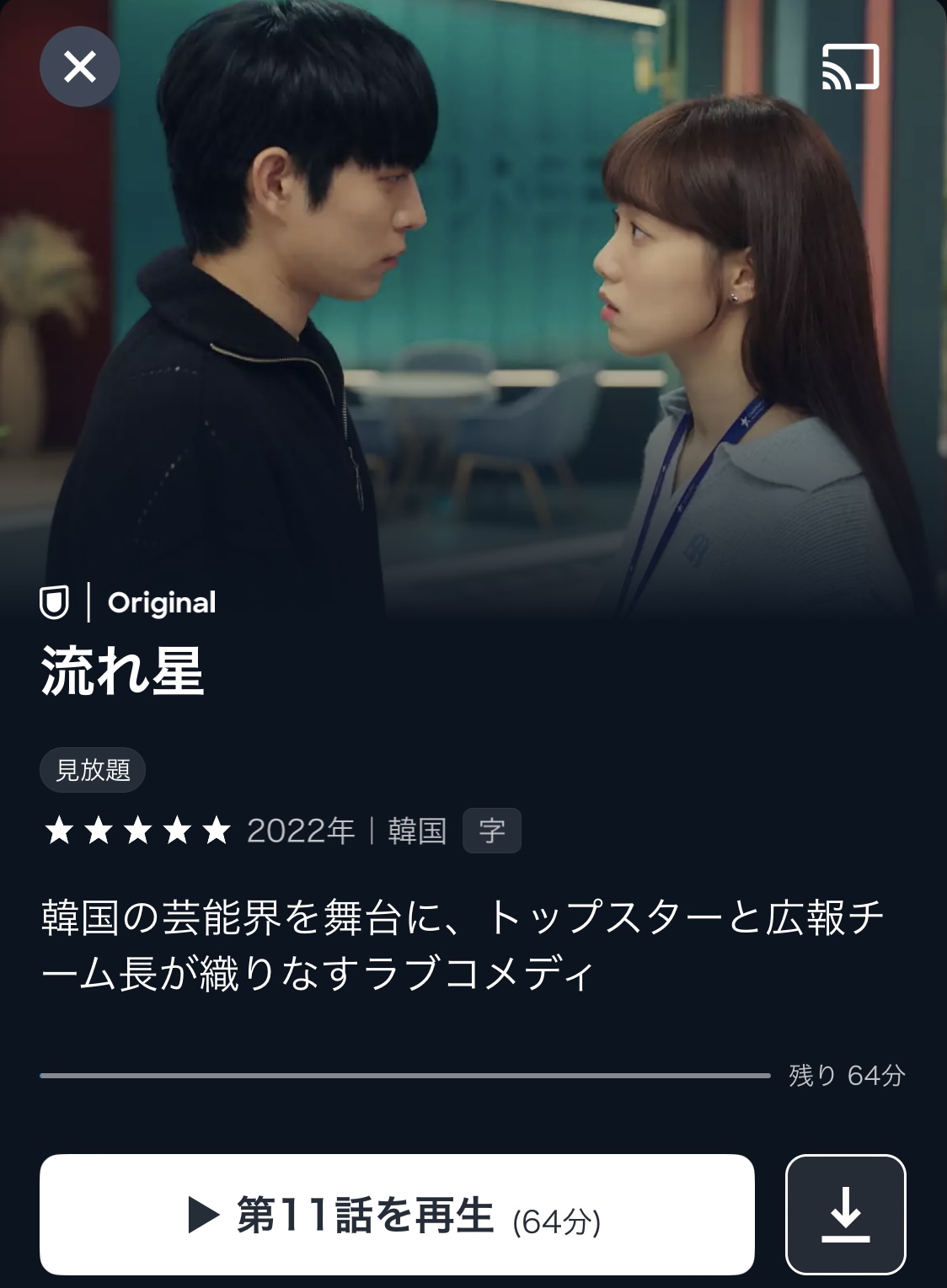Close the 流れ星 detail page

[x=80, y=67]
